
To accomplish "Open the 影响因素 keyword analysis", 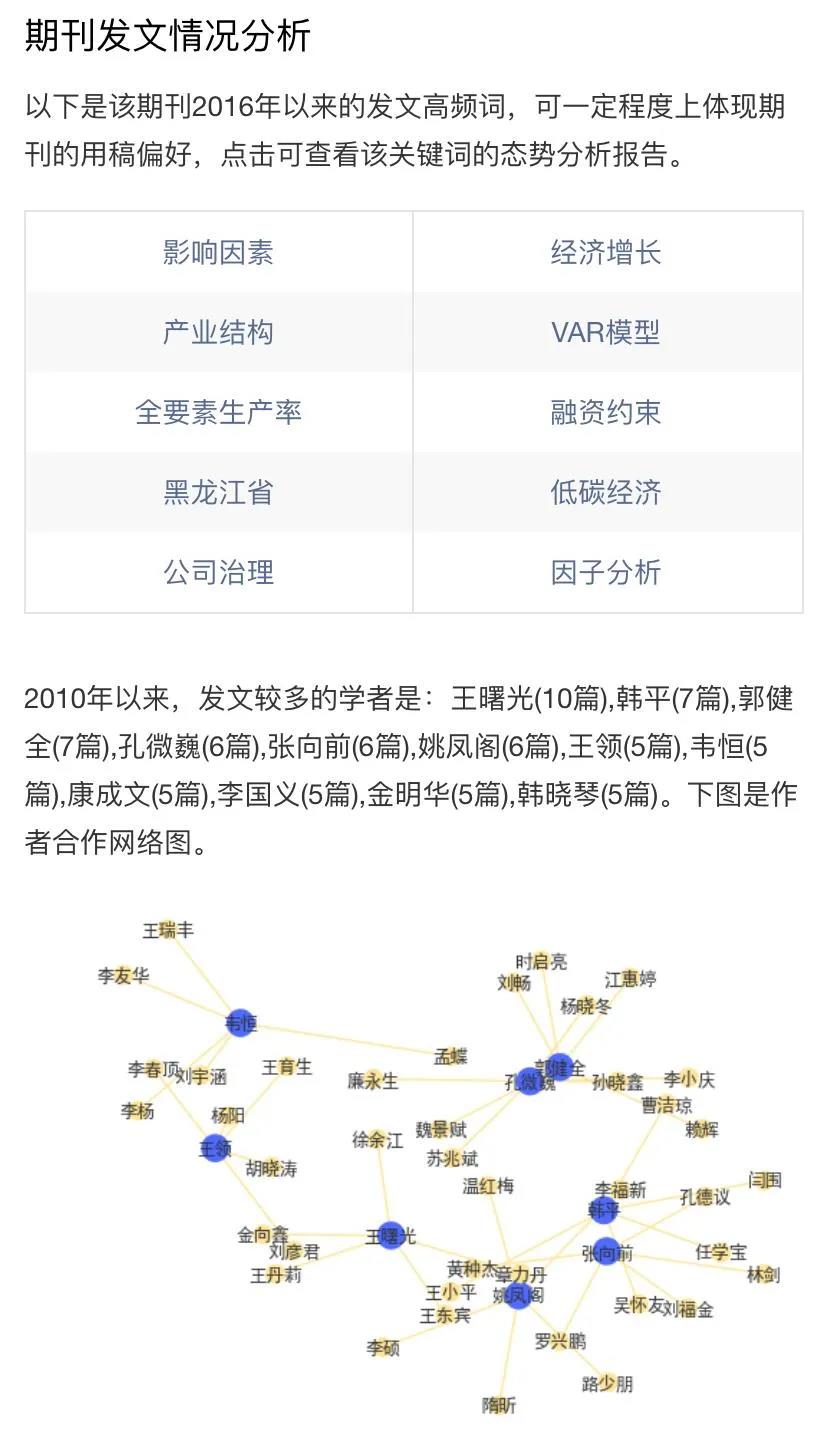I will coord(218,252).
